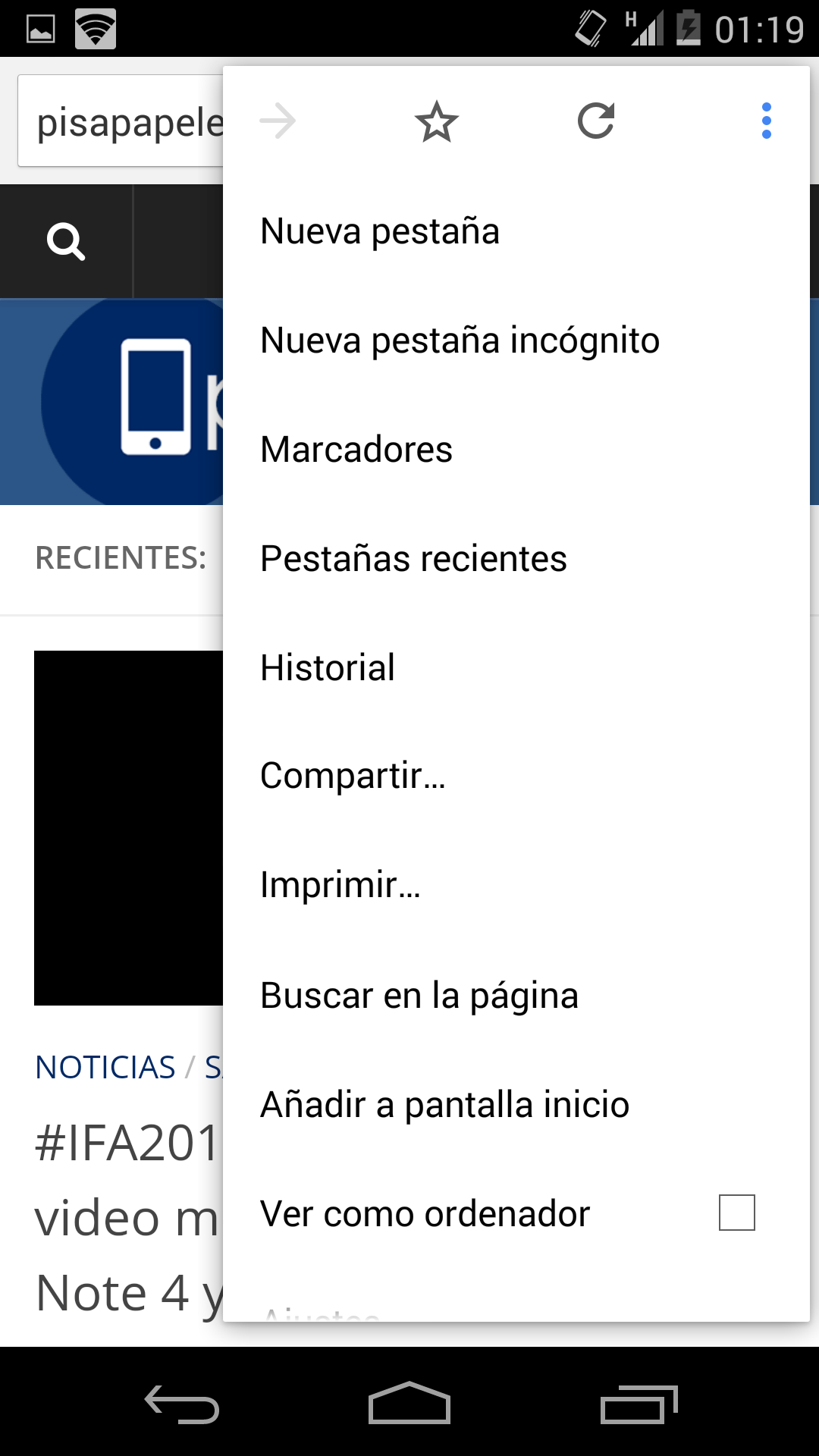
Task: Go back with the system back button
Action: point(182,1404)
